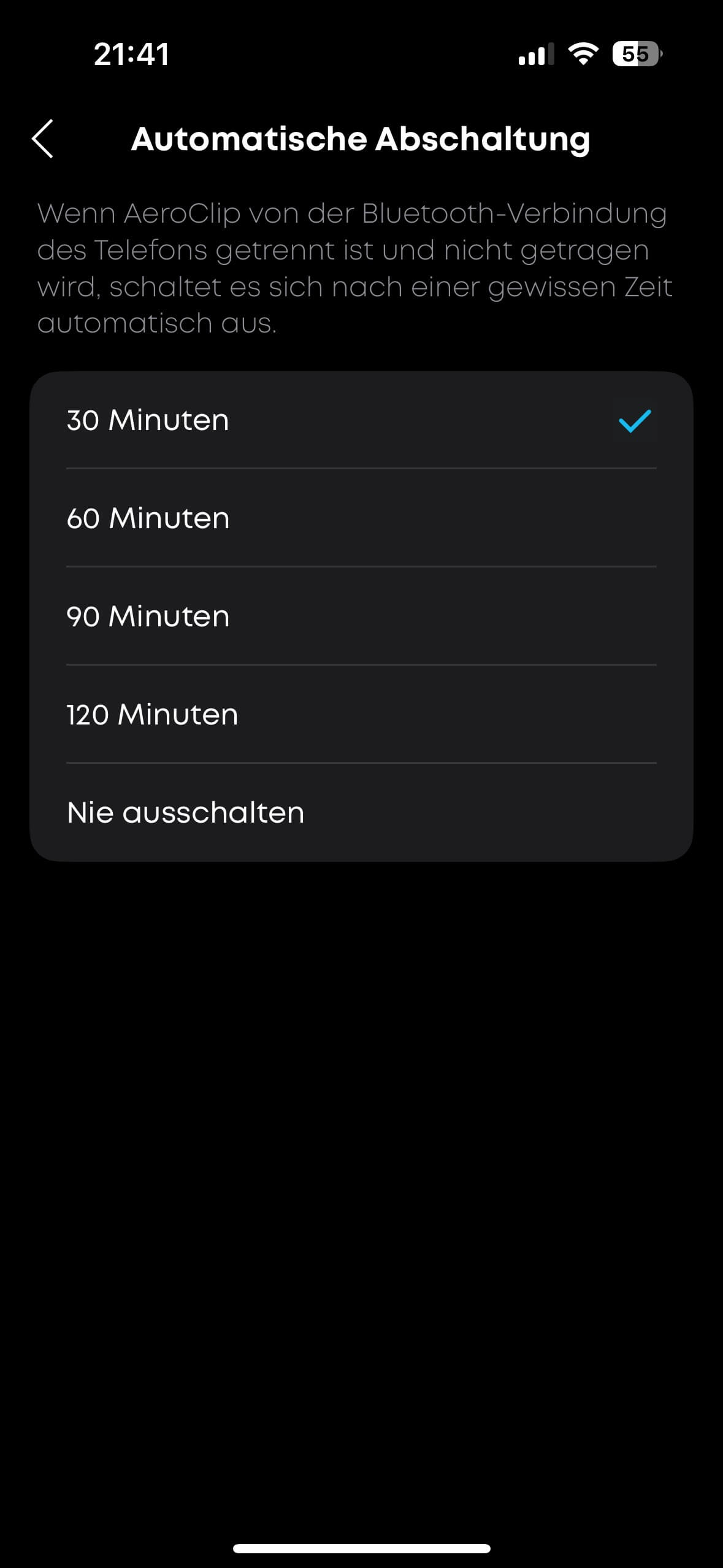Select Nie ausschalten

click(361, 813)
